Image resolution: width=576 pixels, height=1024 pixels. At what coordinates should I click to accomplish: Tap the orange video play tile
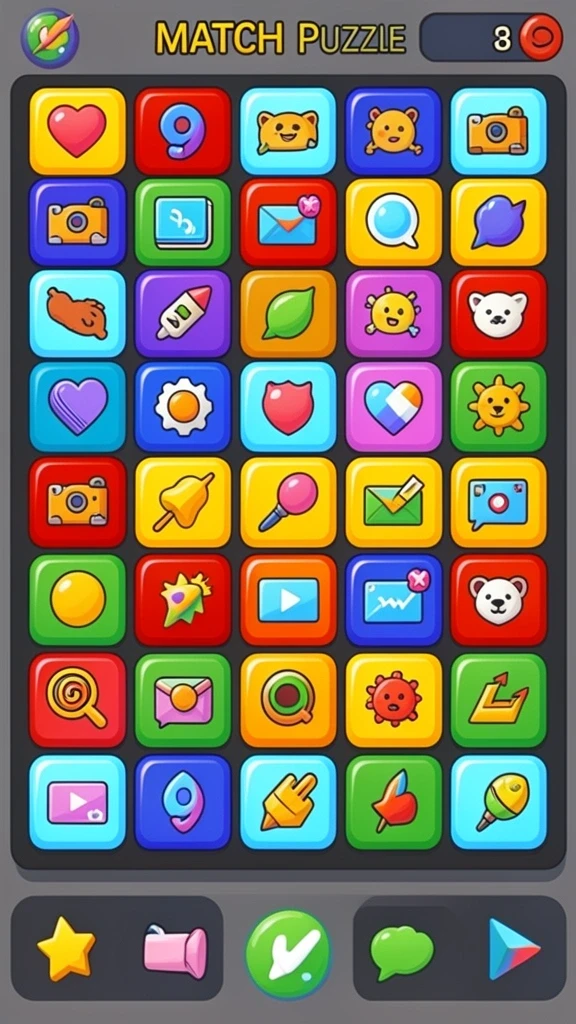[x=288, y=600]
